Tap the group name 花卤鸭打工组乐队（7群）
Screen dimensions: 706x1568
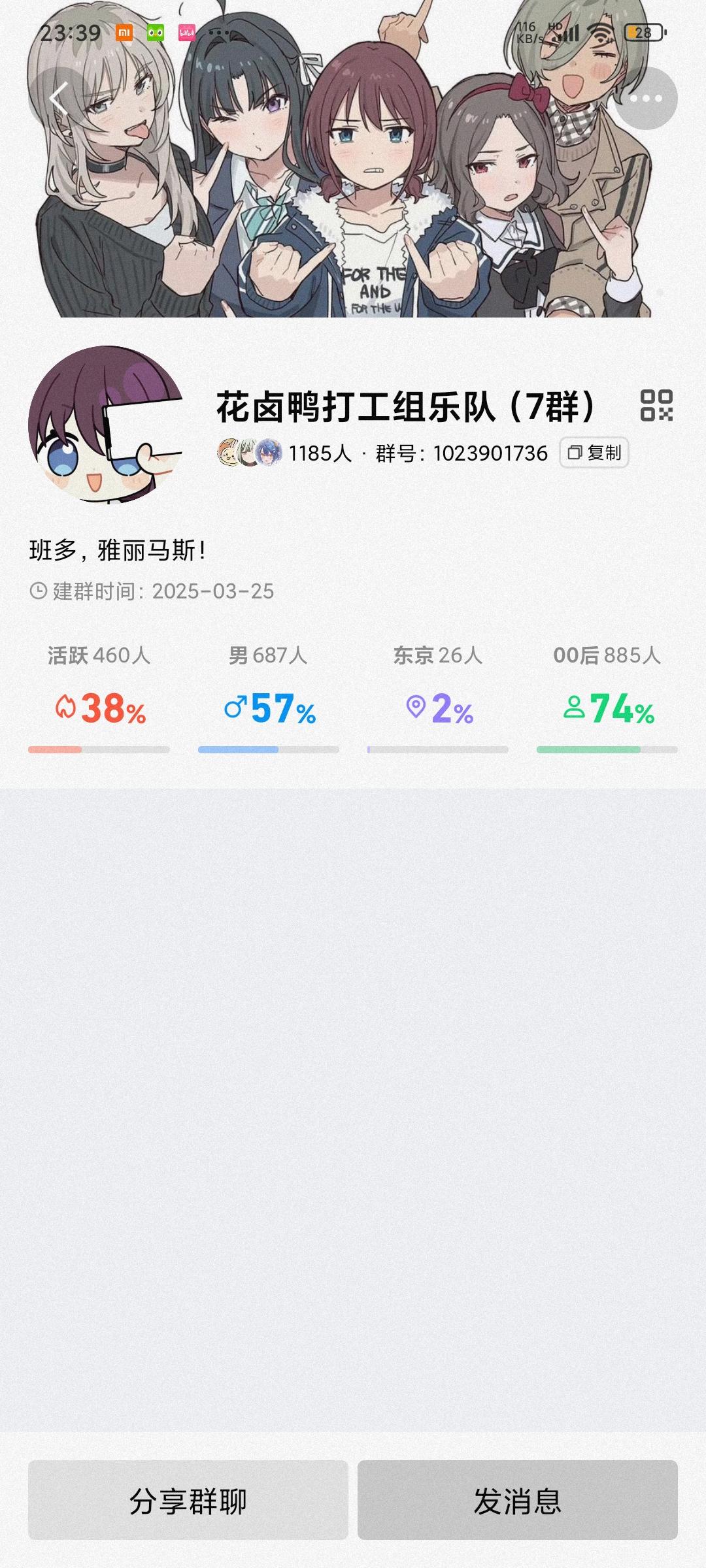click(x=405, y=405)
